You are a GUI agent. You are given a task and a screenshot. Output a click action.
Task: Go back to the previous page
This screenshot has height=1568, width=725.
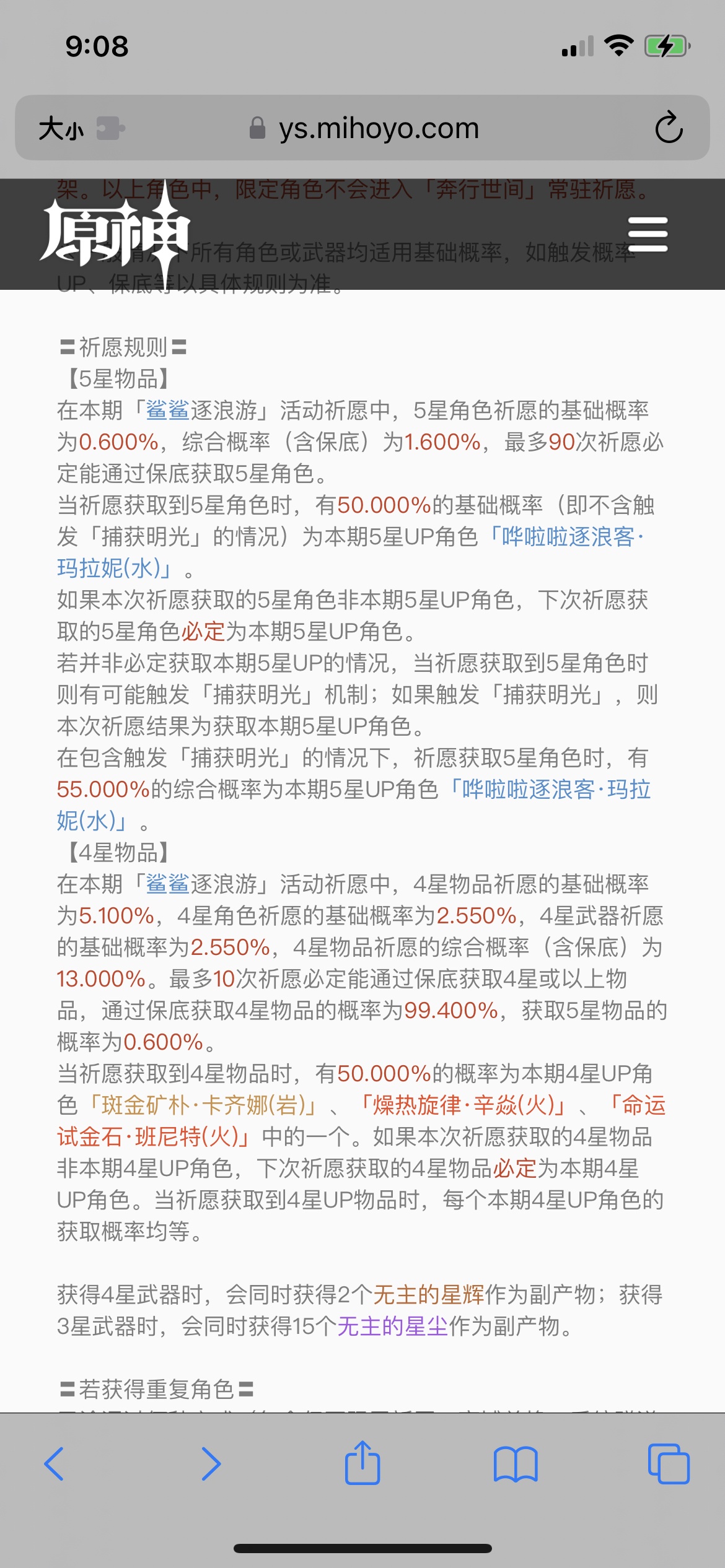[55, 1464]
